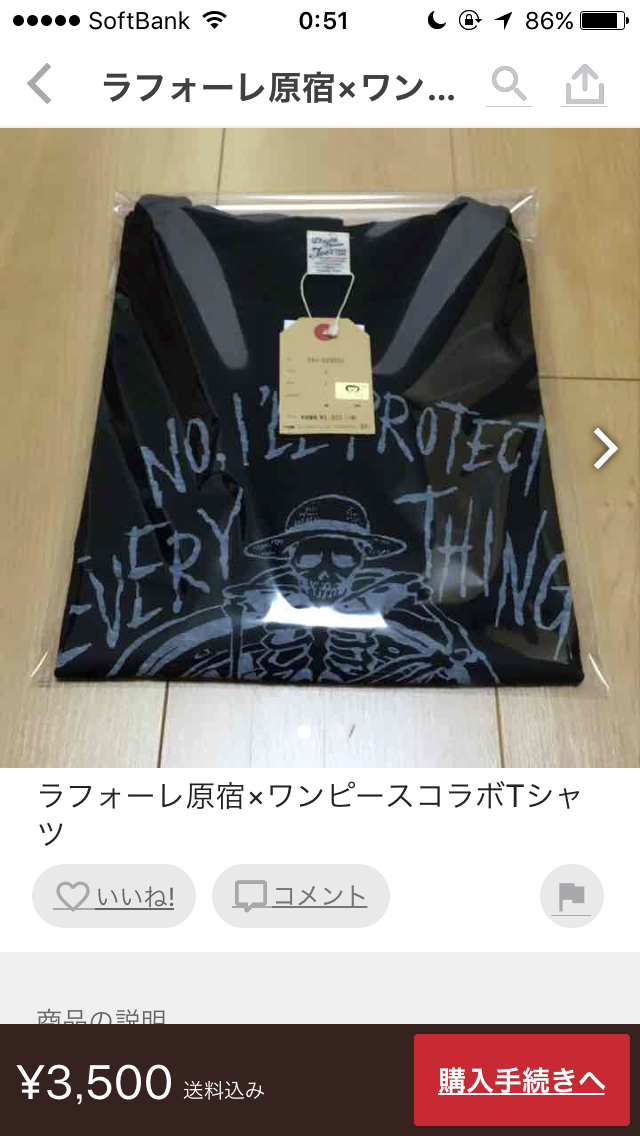Screen dimensions: 640x1136
Task: Proceed with 購入手続きへ purchase button
Action: coord(521,1080)
